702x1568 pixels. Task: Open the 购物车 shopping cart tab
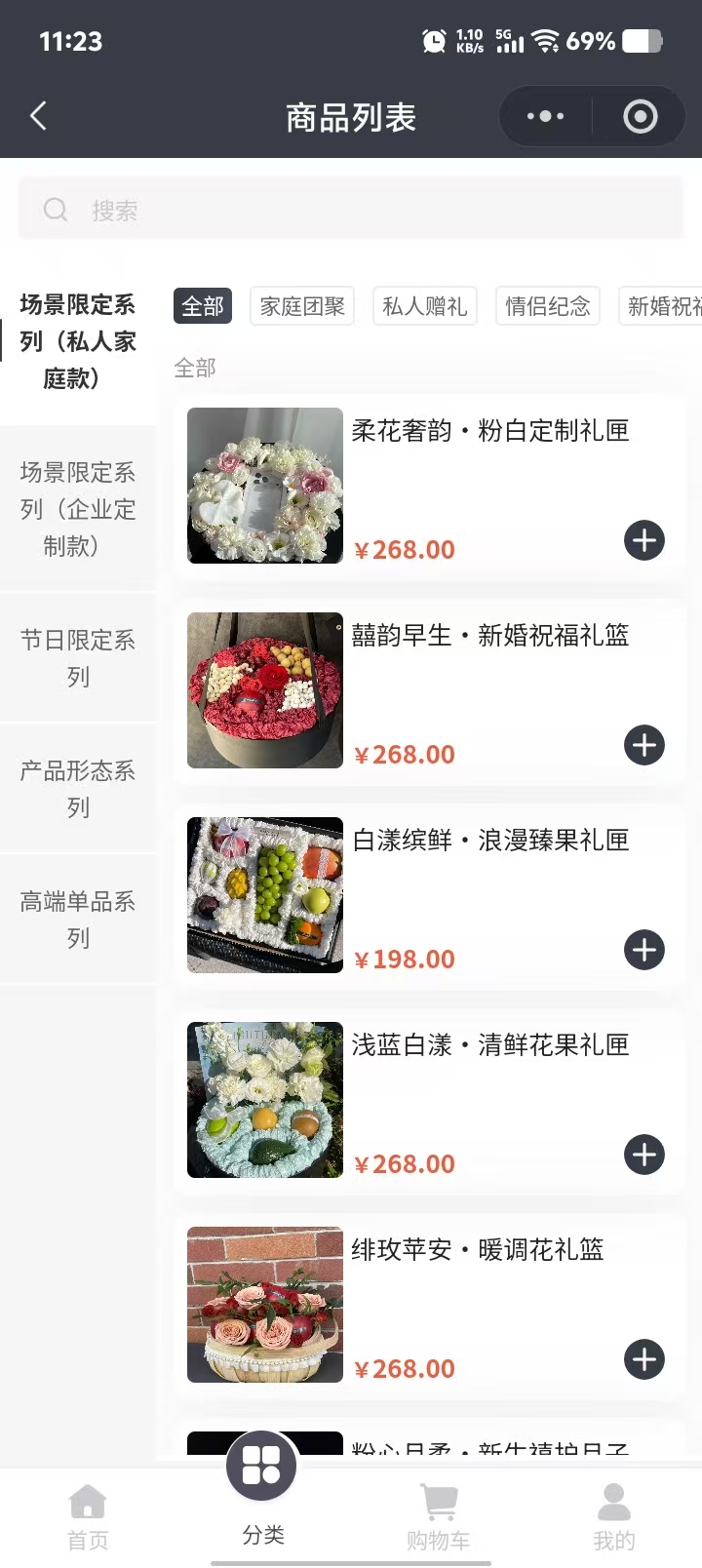[x=438, y=1517]
